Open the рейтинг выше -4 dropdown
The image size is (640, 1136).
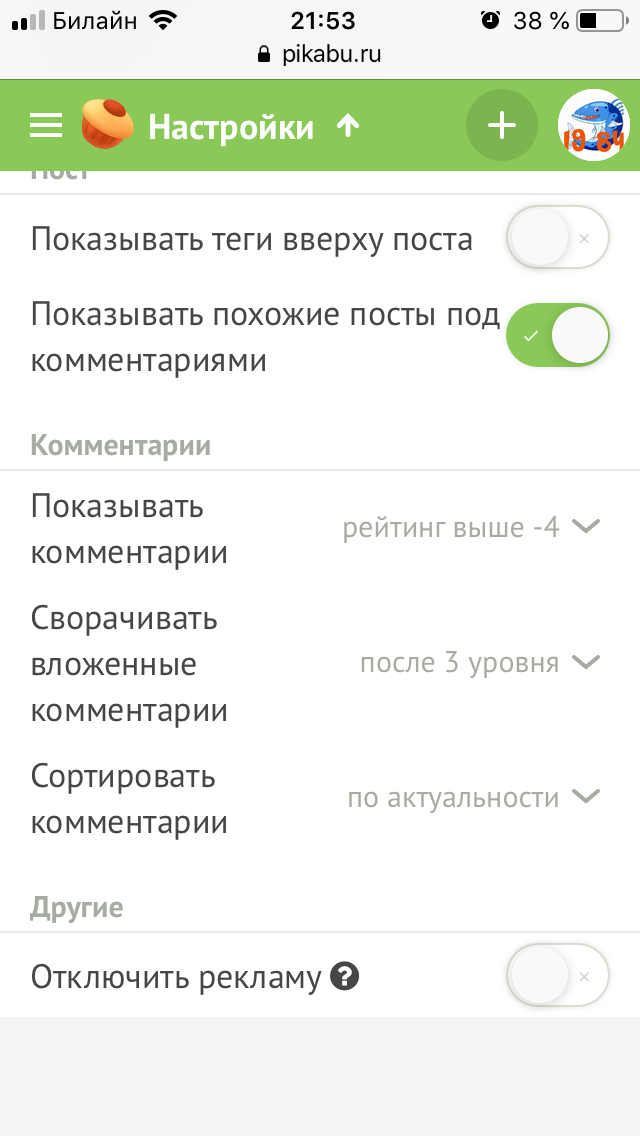[470, 528]
